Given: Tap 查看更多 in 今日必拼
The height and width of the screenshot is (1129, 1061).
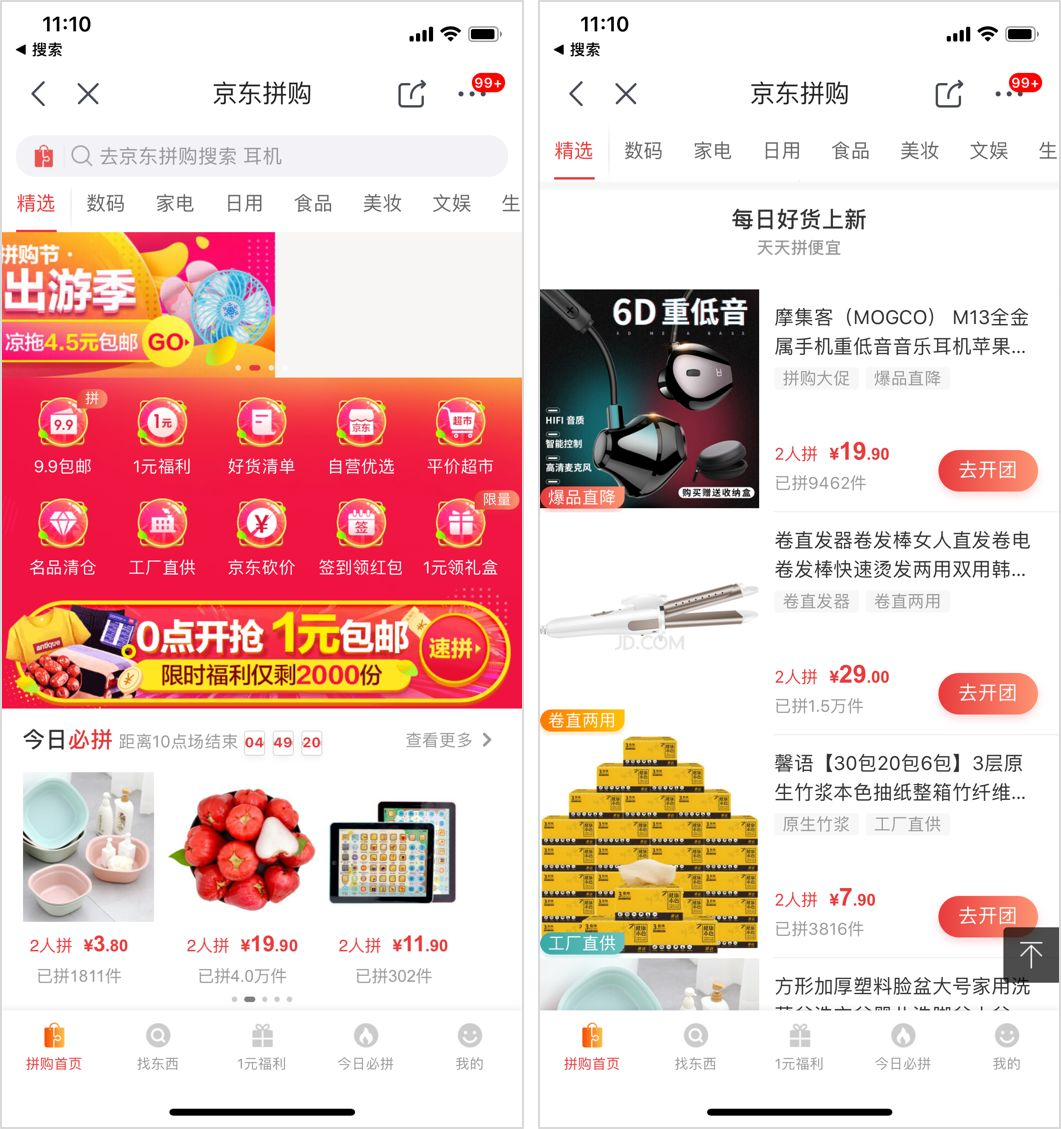Looking at the screenshot, I should [448, 740].
